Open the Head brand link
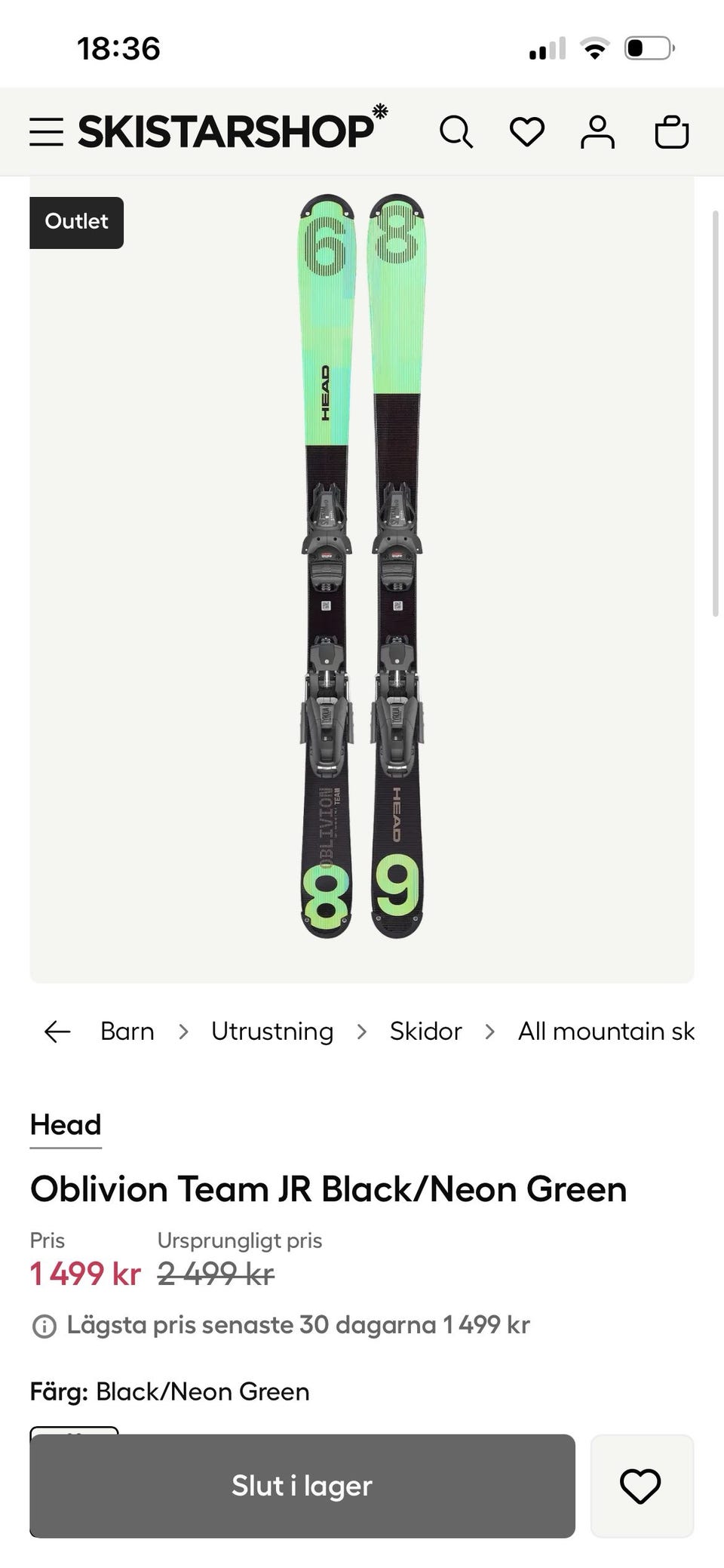Screen dimensions: 724x1568 (66, 1125)
